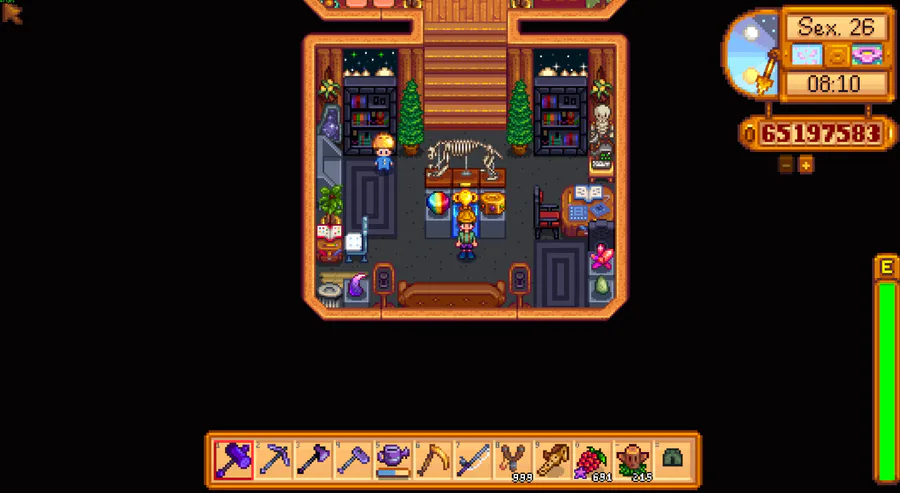Equip the axe in slot 3
This screenshot has height=493, width=900.
click(313, 460)
